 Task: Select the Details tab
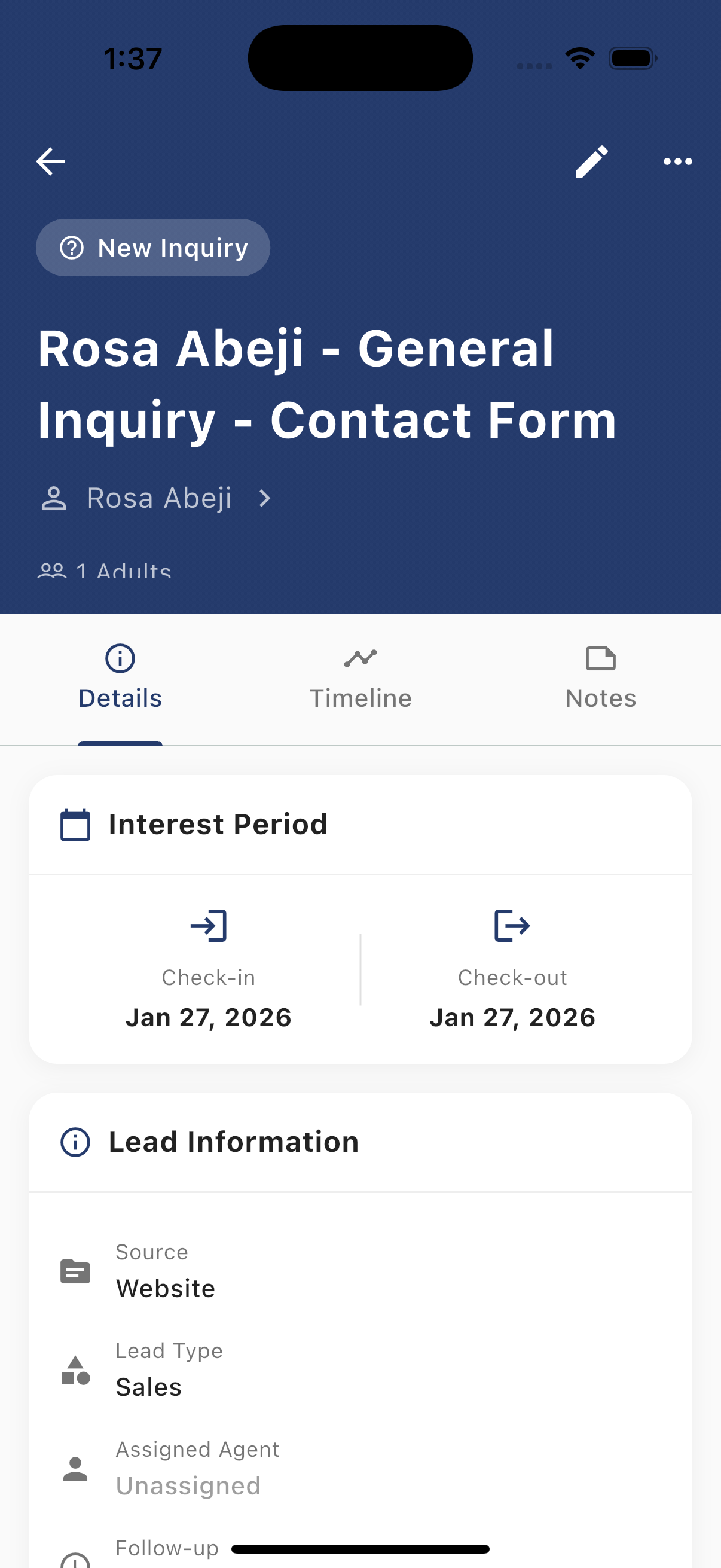click(121, 679)
